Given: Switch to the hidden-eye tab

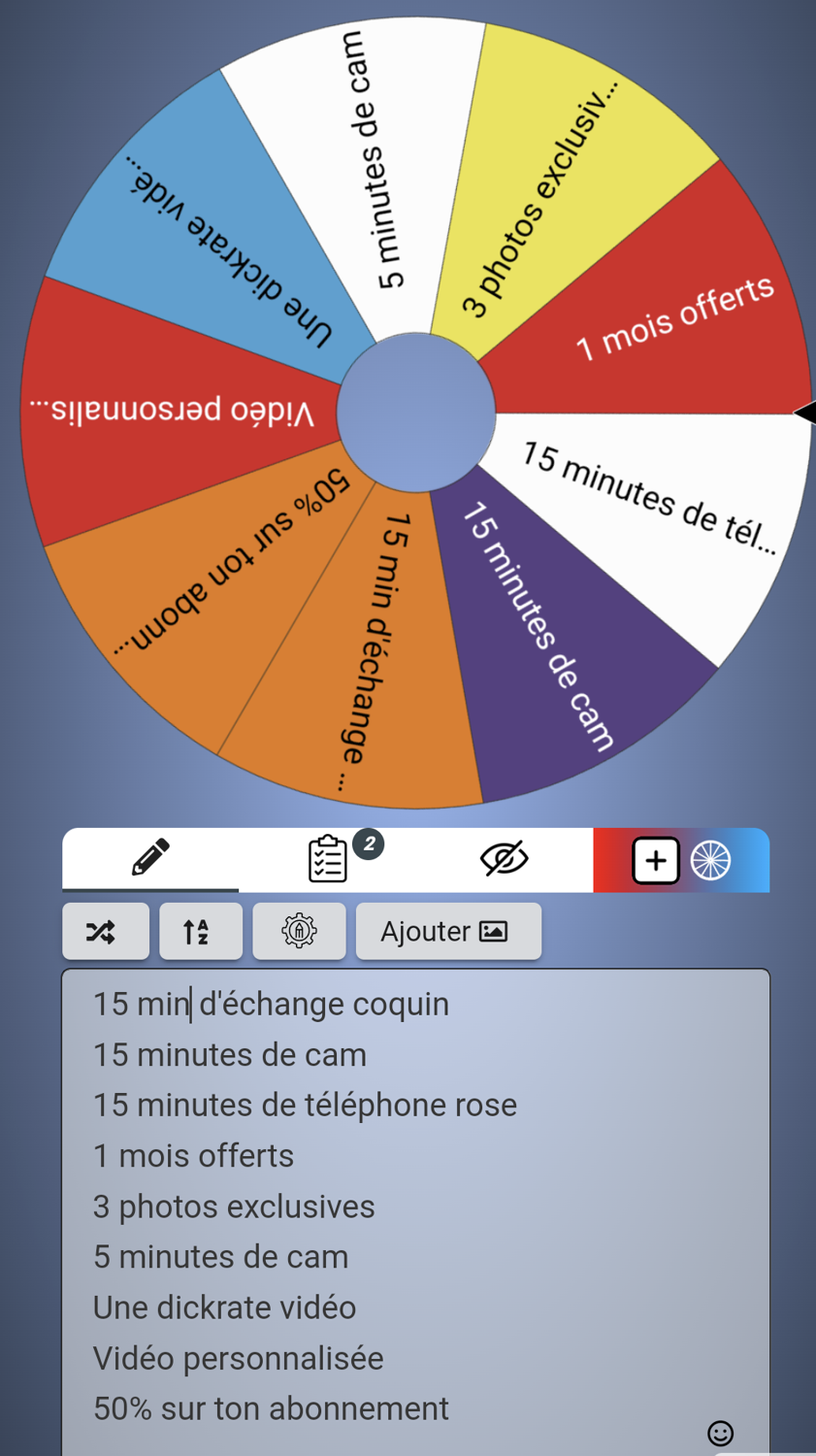Looking at the screenshot, I should click(x=505, y=859).
